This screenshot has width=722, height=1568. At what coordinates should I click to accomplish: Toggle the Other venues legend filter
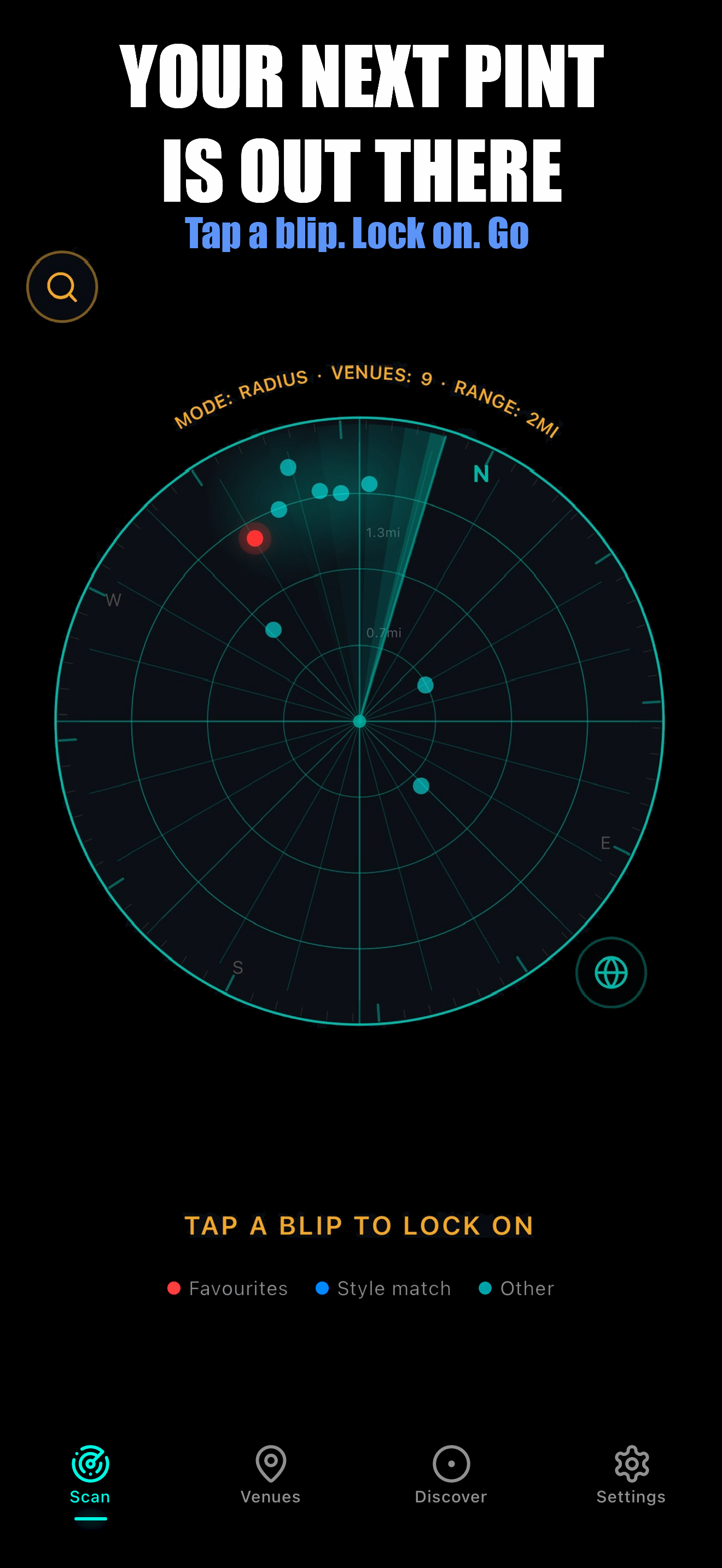pos(515,1288)
